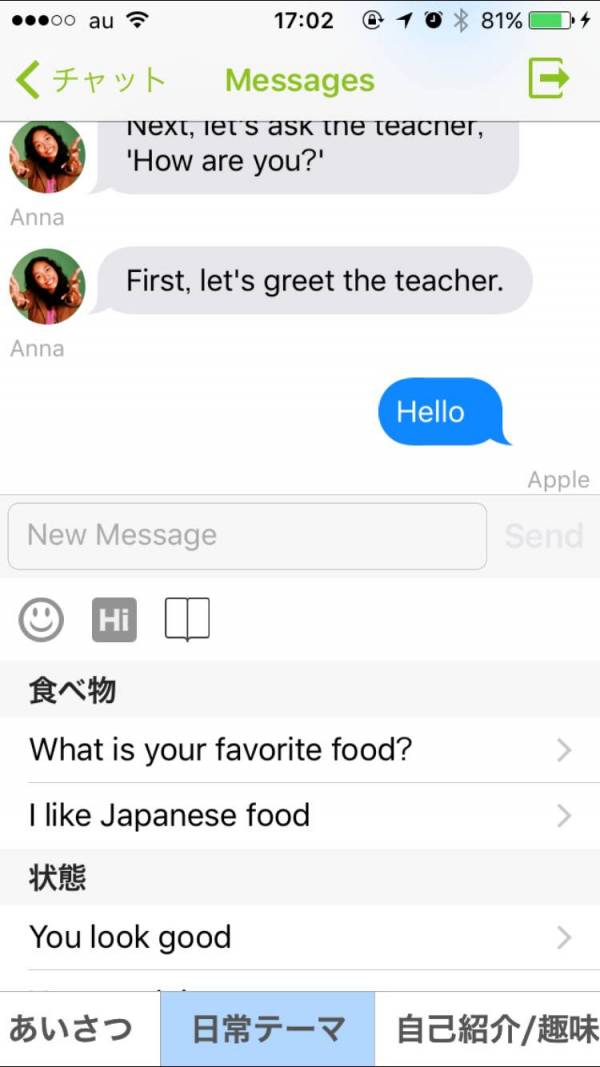The height and width of the screenshot is (1067, 600).
Task: Select the 'You look good' phrase
Action: click(300, 938)
